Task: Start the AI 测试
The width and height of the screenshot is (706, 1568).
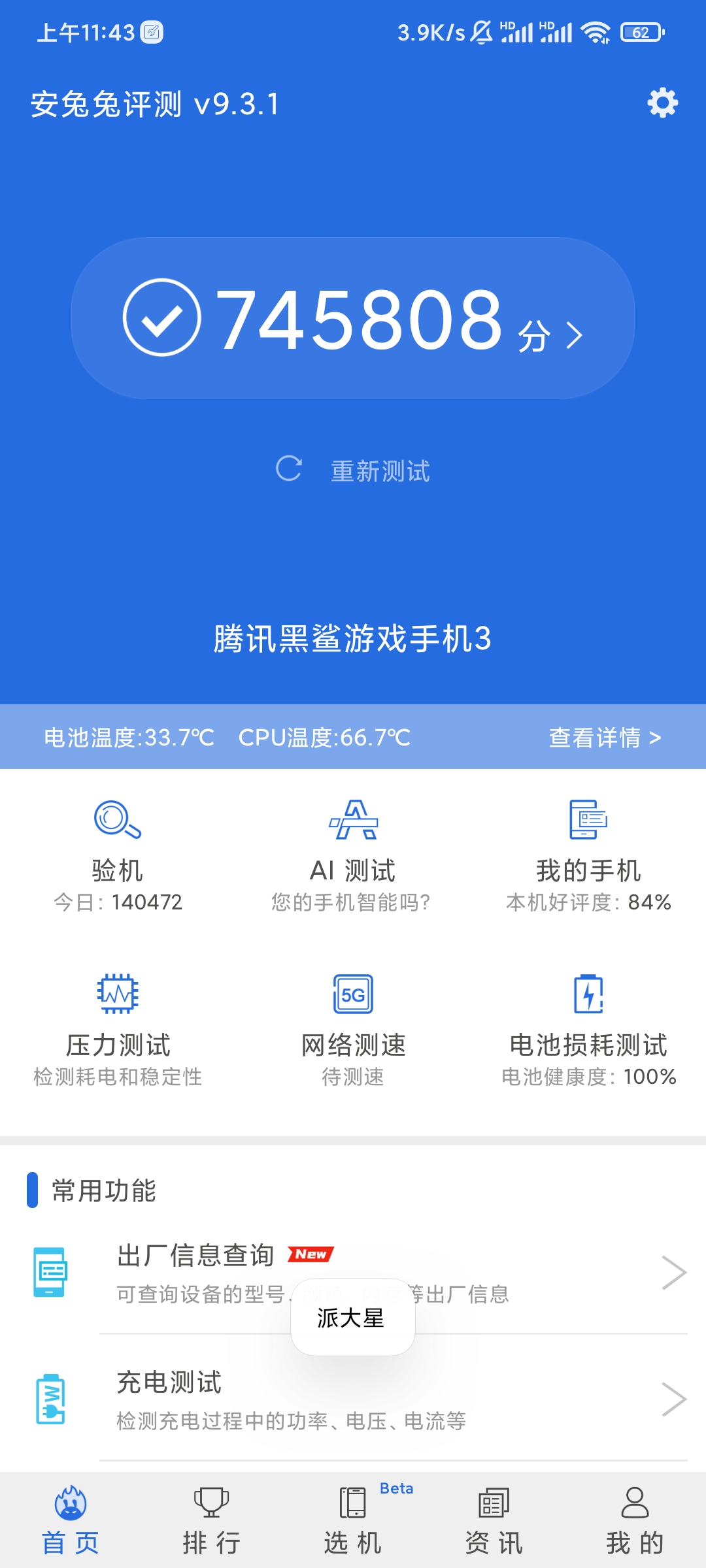Action: (x=353, y=856)
